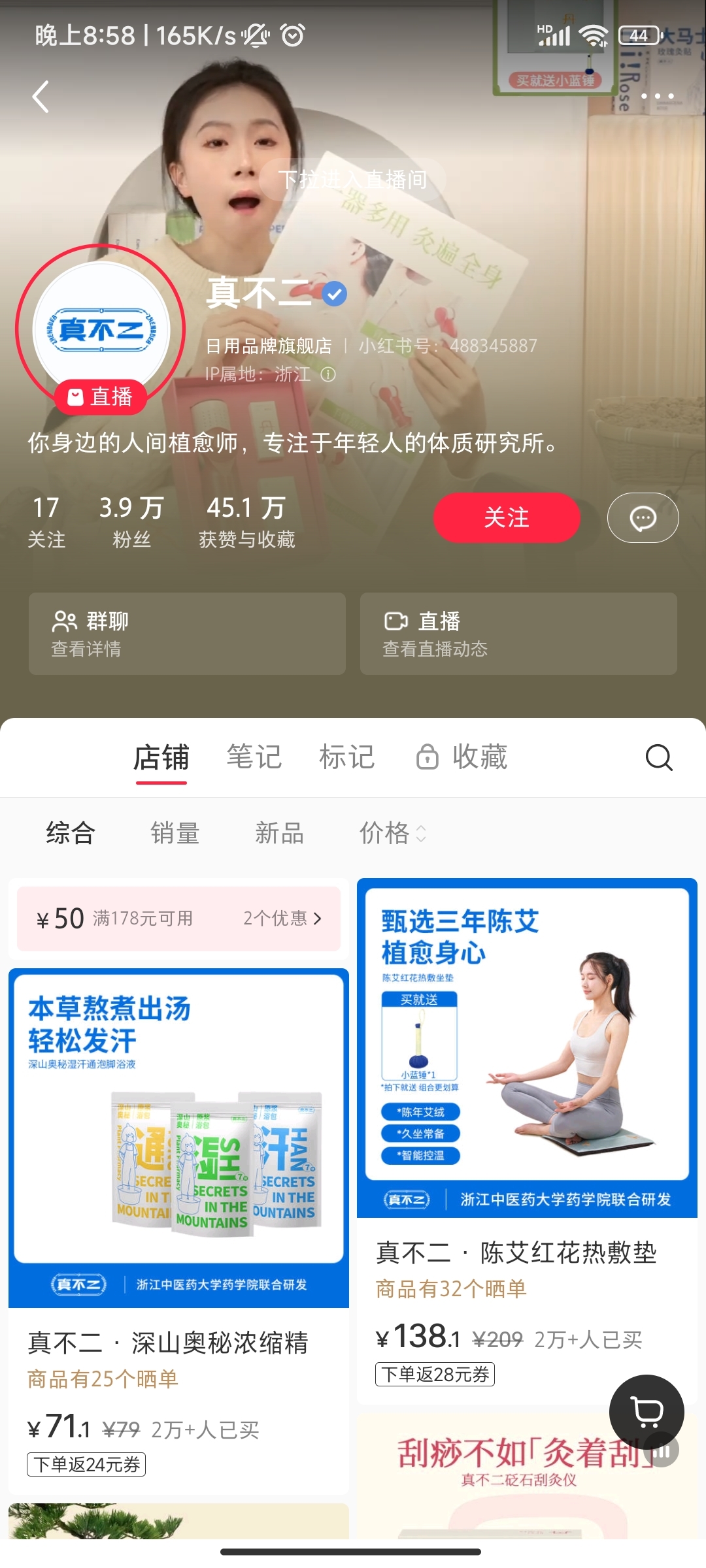Open the three-dot overflow menu
Viewport: 706px width, 1568px height.
[656, 97]
